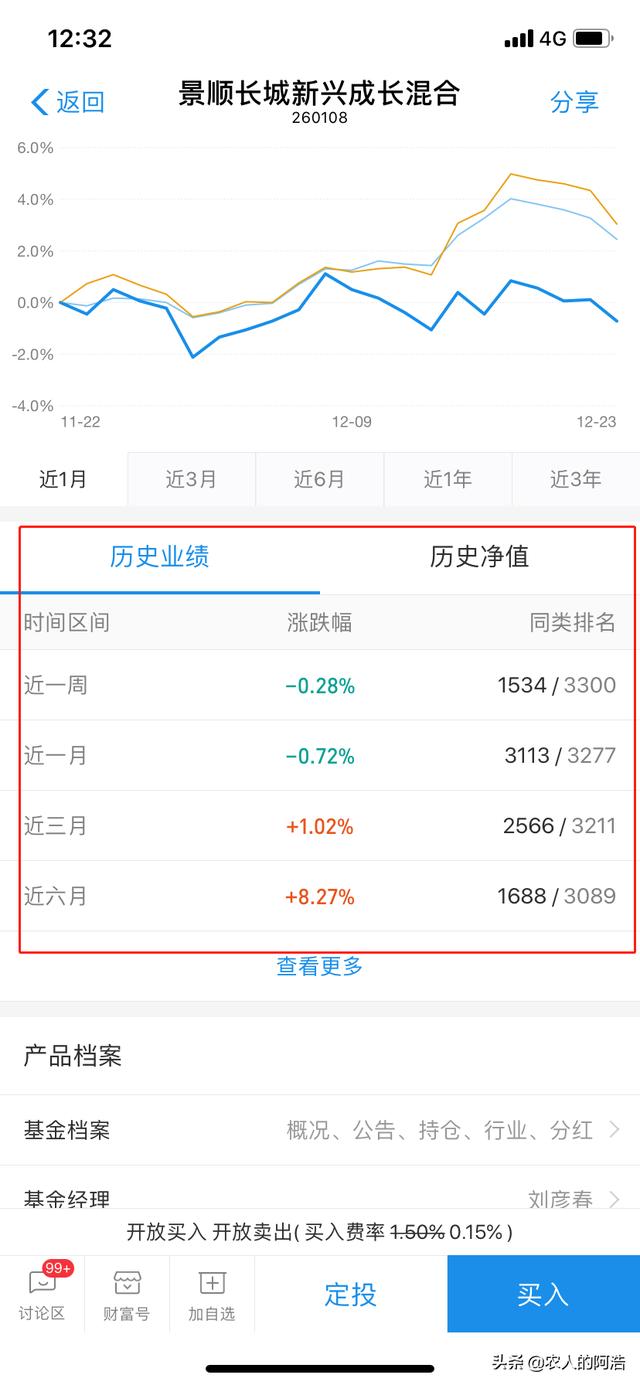The image size is (640, 1385).
Task: Switch chart range to 近3月
Action: point(191,479)
